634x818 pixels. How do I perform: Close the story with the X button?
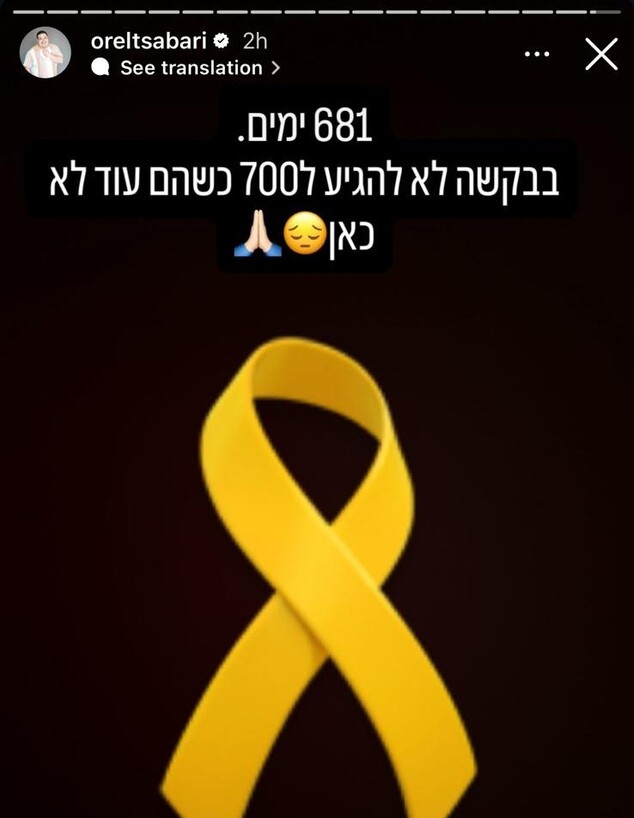(600, 54)
